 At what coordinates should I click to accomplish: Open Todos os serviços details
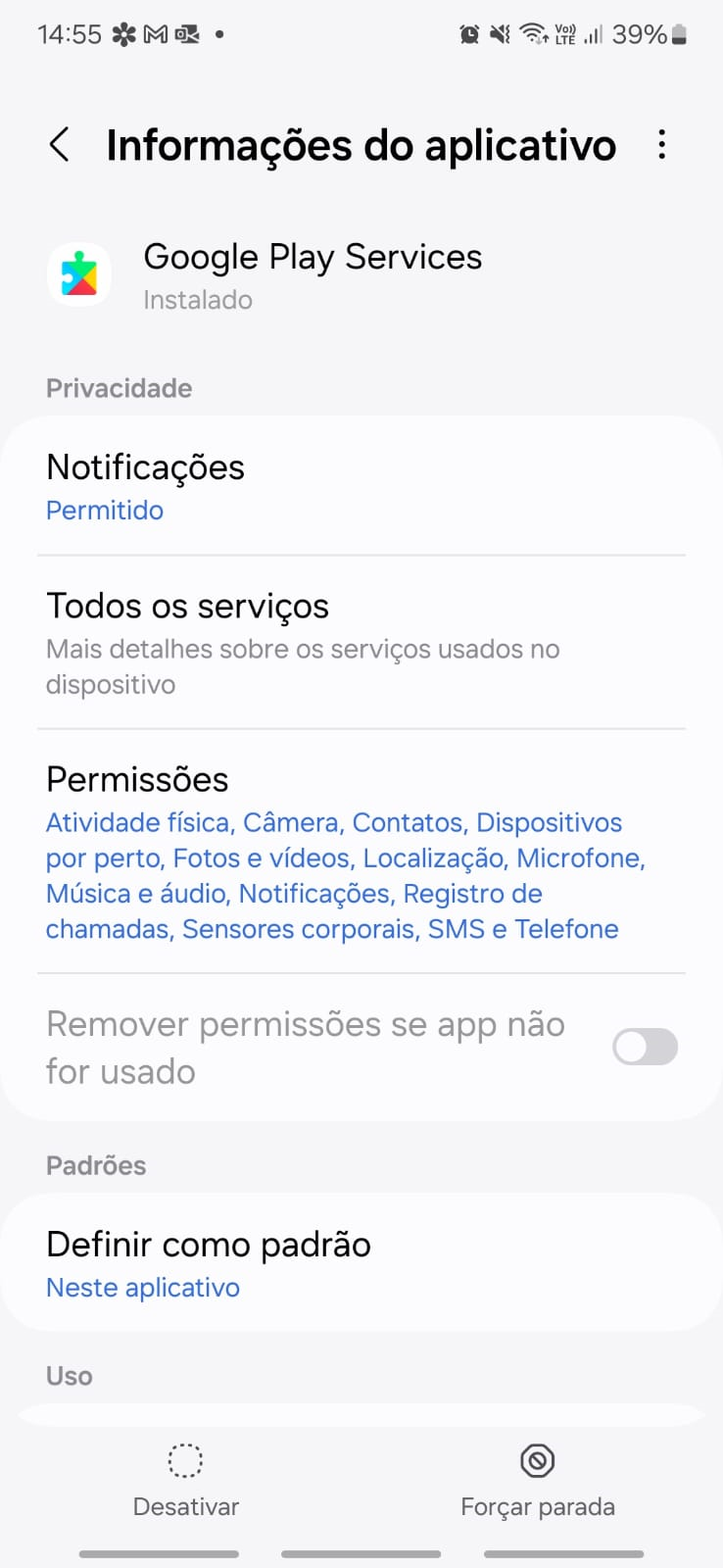pyautogui.click(x=361, y=642)
